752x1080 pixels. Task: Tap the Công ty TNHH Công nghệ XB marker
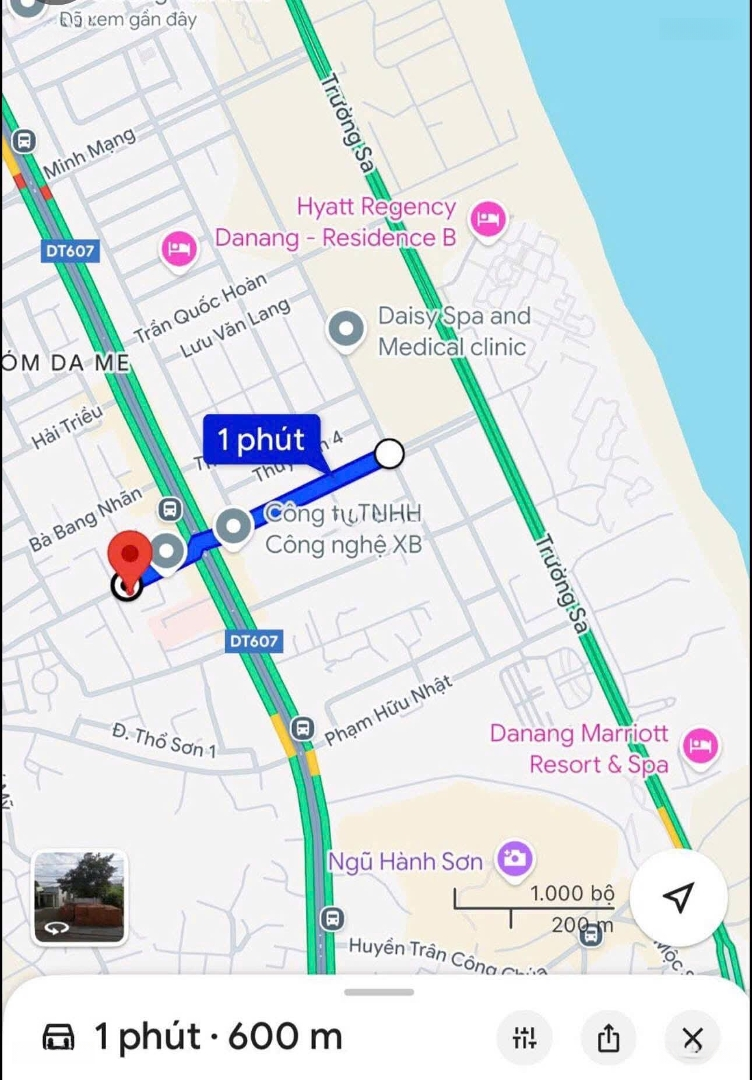(233, 528)
